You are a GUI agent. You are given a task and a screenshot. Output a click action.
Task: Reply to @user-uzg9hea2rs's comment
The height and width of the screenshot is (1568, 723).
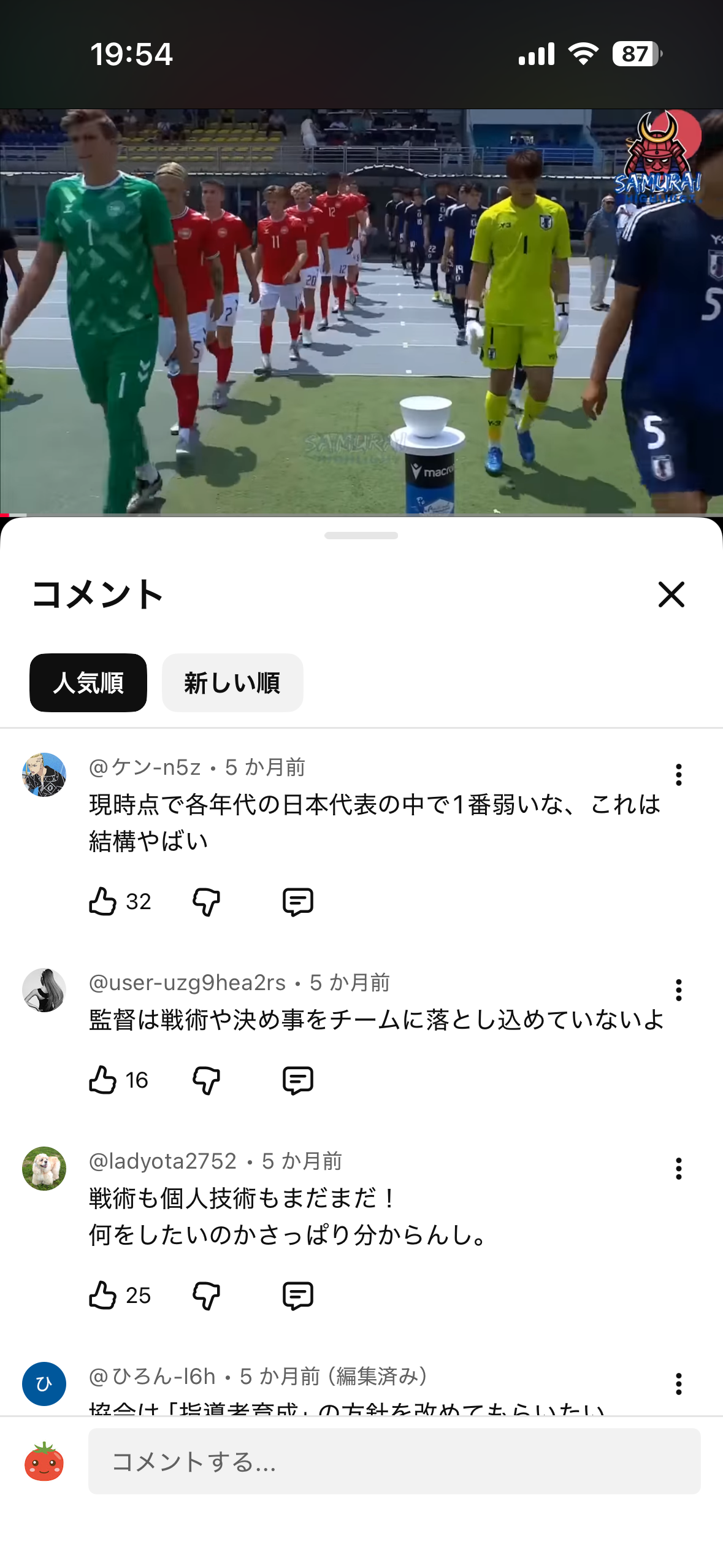click(298, 1080)
